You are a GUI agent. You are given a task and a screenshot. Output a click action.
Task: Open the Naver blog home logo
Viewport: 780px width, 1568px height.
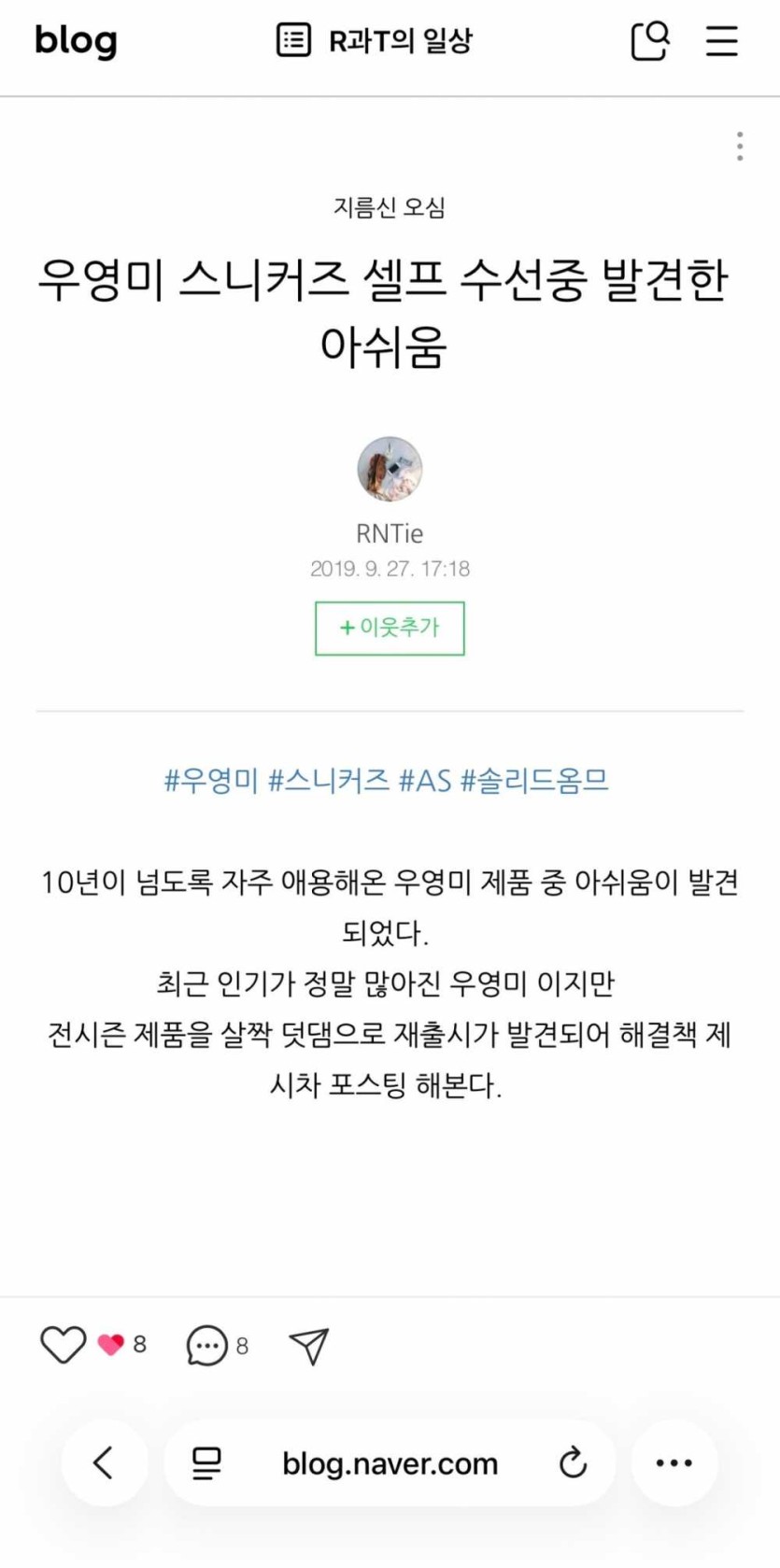click(x=76, y=41)
